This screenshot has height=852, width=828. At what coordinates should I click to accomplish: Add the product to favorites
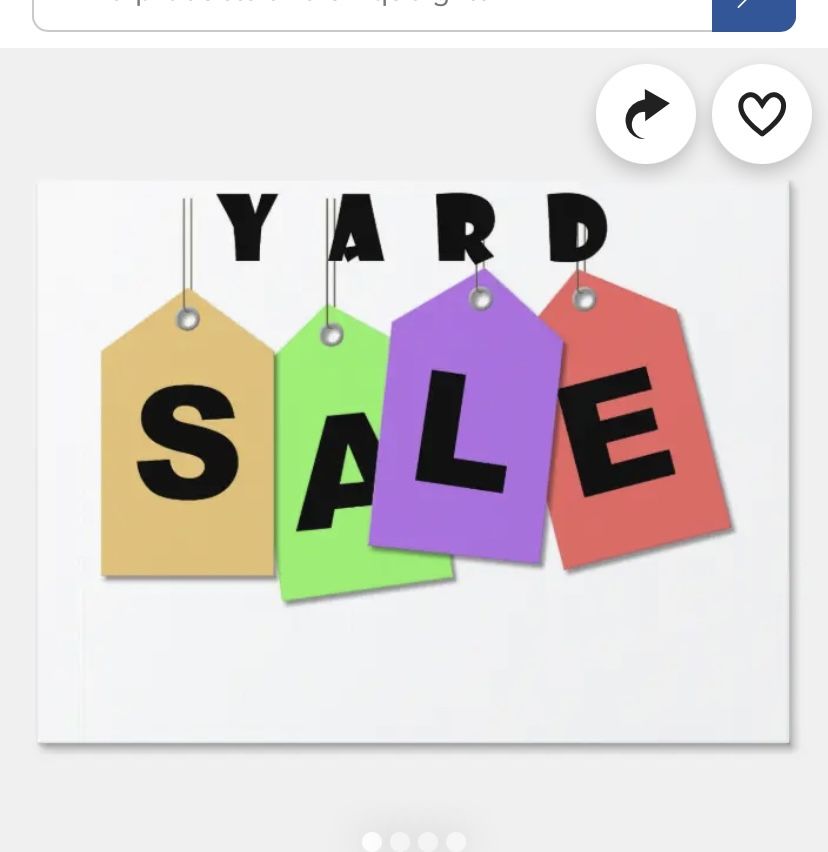click(x=761, y=114)
